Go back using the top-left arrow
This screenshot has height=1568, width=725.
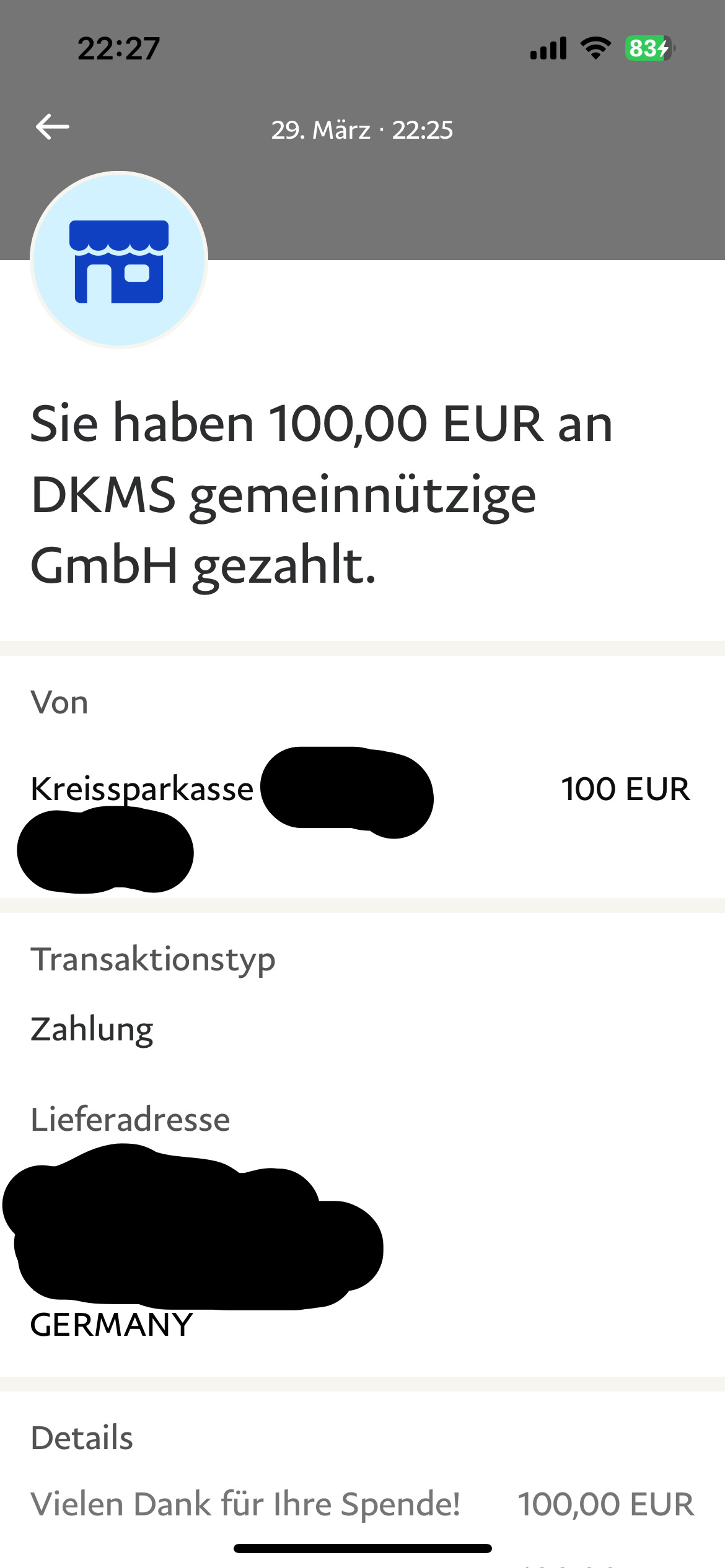[53, 128]
